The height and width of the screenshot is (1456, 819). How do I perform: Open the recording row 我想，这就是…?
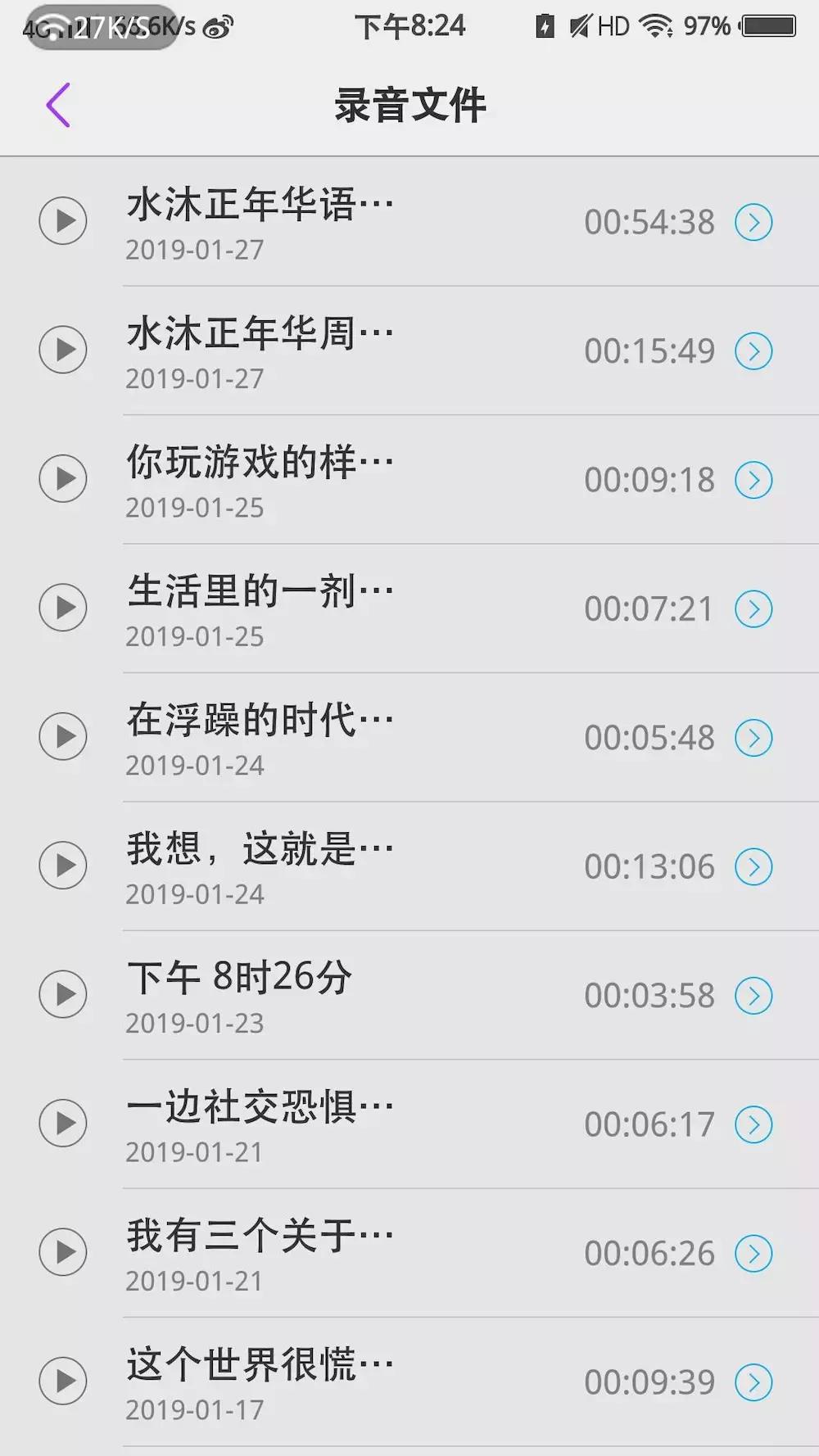click(409, 866)
